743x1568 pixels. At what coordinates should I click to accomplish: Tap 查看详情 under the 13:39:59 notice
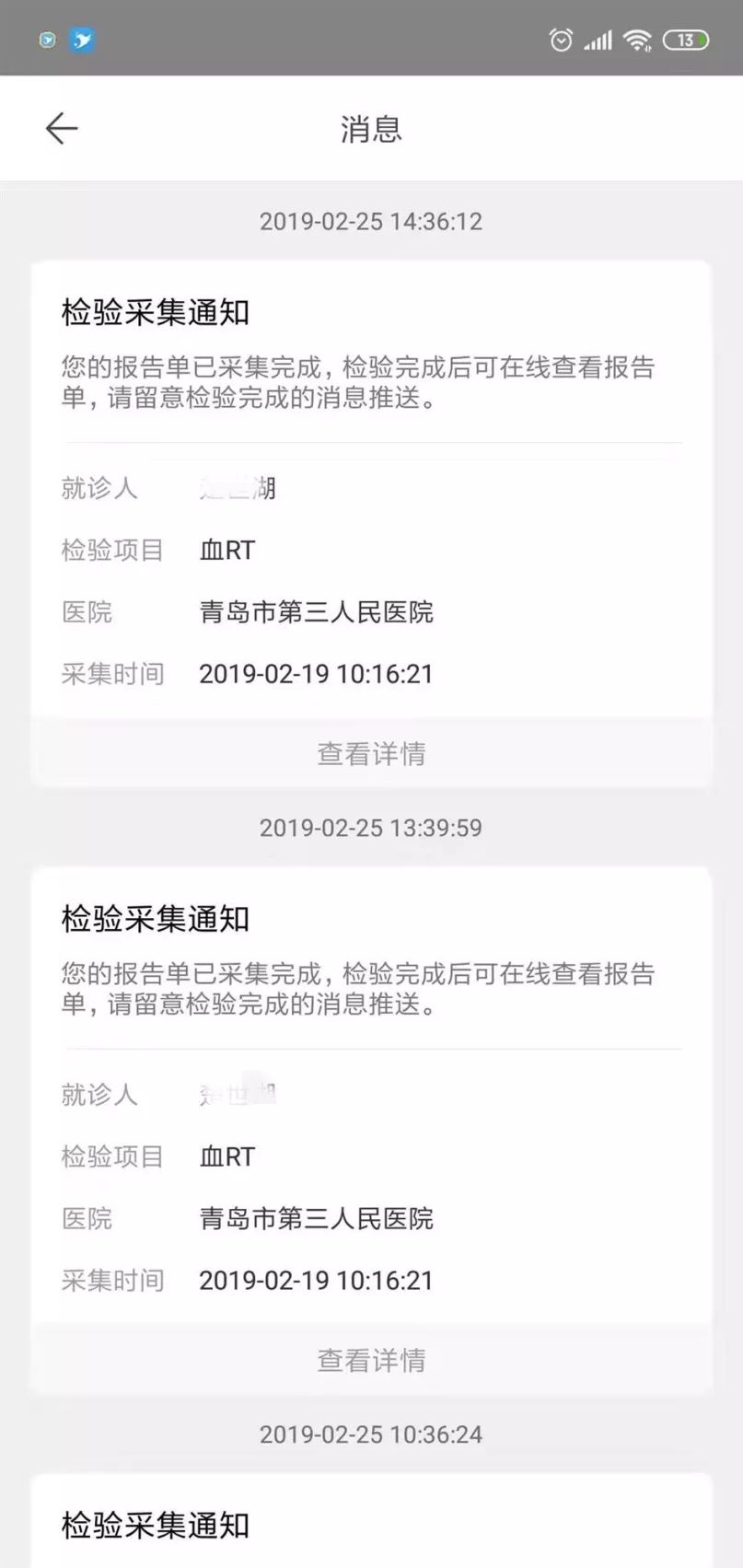[371, 1359]
